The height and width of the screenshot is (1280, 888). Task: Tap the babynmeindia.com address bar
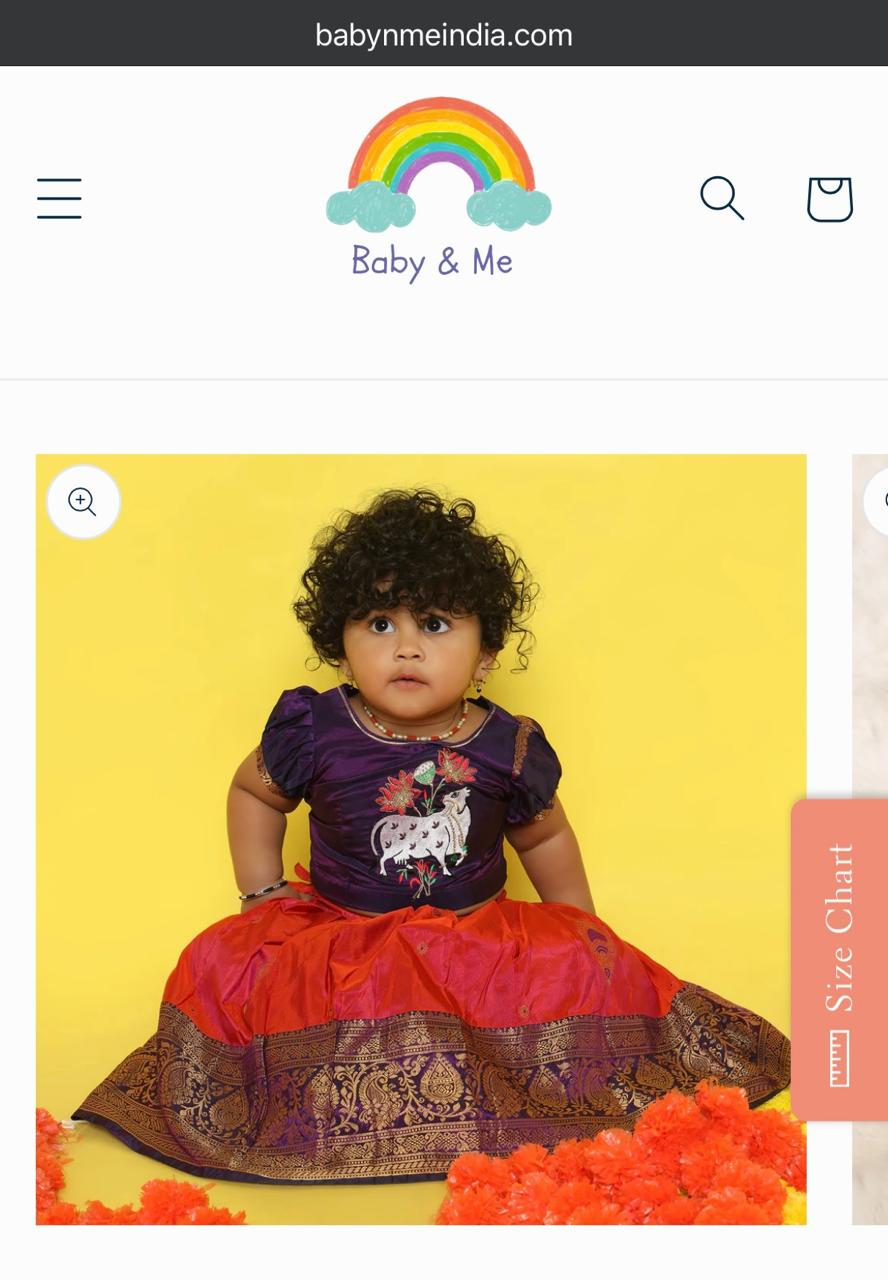[444, 35]
